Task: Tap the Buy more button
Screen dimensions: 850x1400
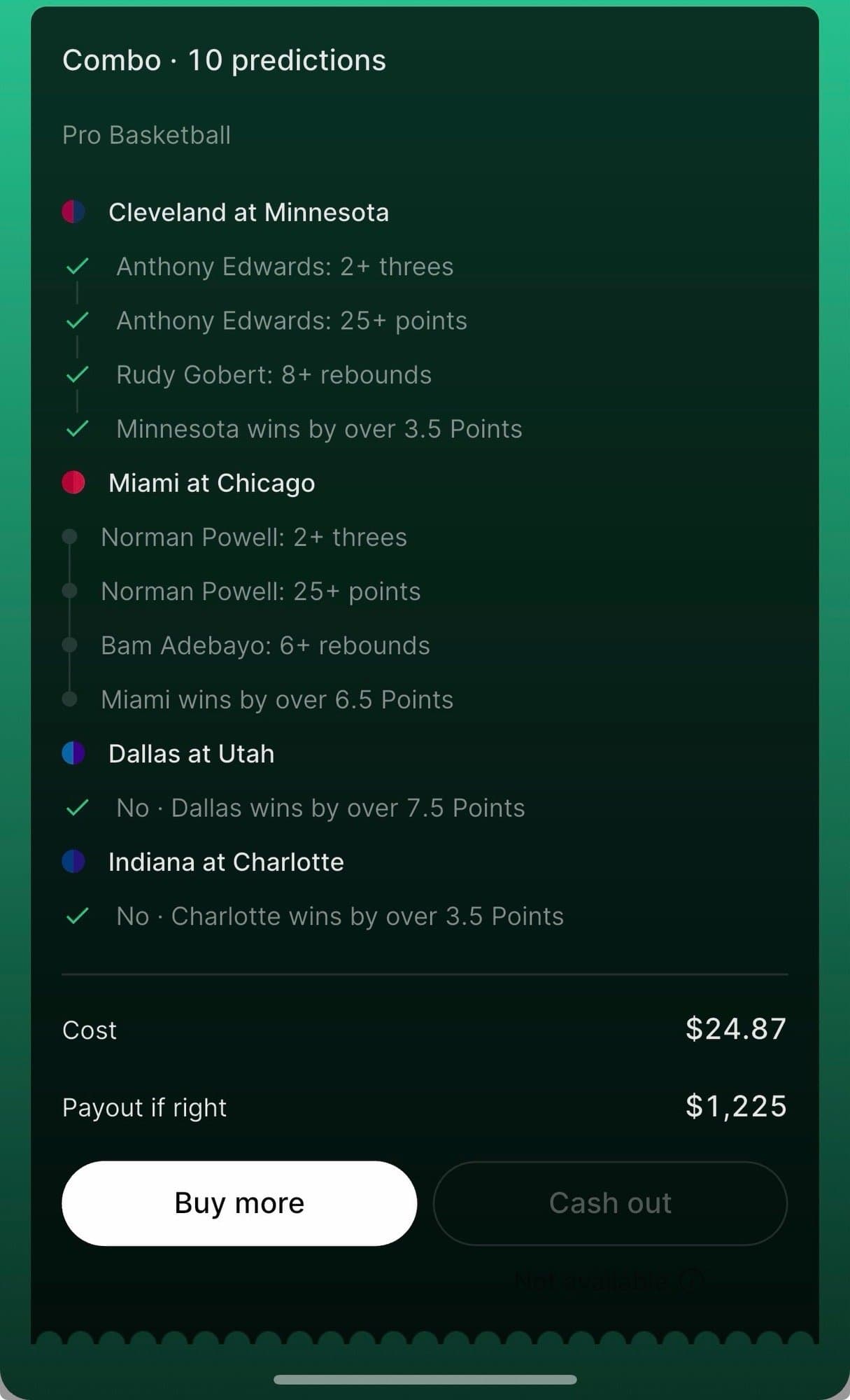Action: click(239, 1203)
